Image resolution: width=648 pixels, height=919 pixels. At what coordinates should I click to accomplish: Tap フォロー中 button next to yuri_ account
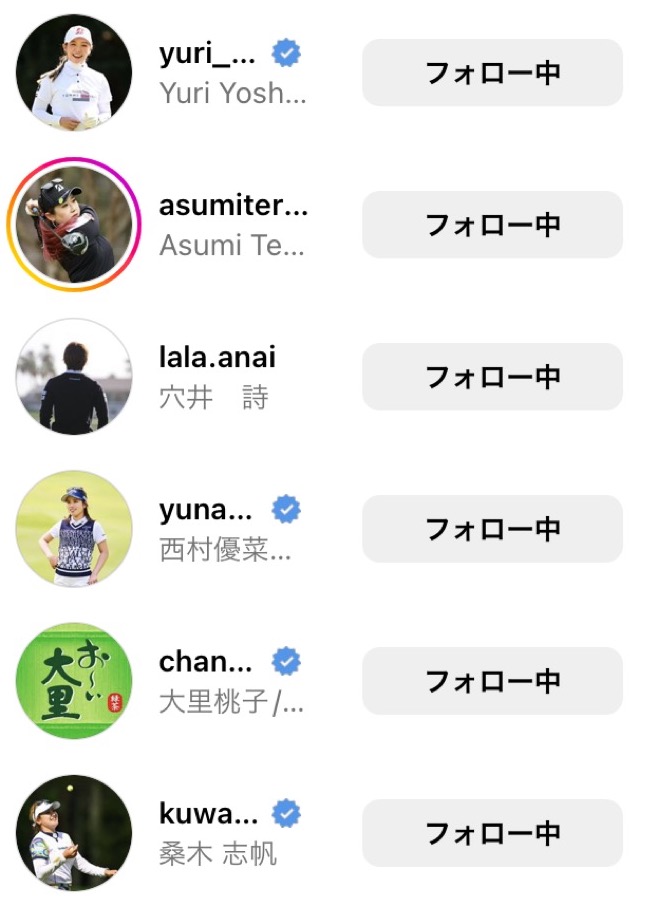point(492,73)
